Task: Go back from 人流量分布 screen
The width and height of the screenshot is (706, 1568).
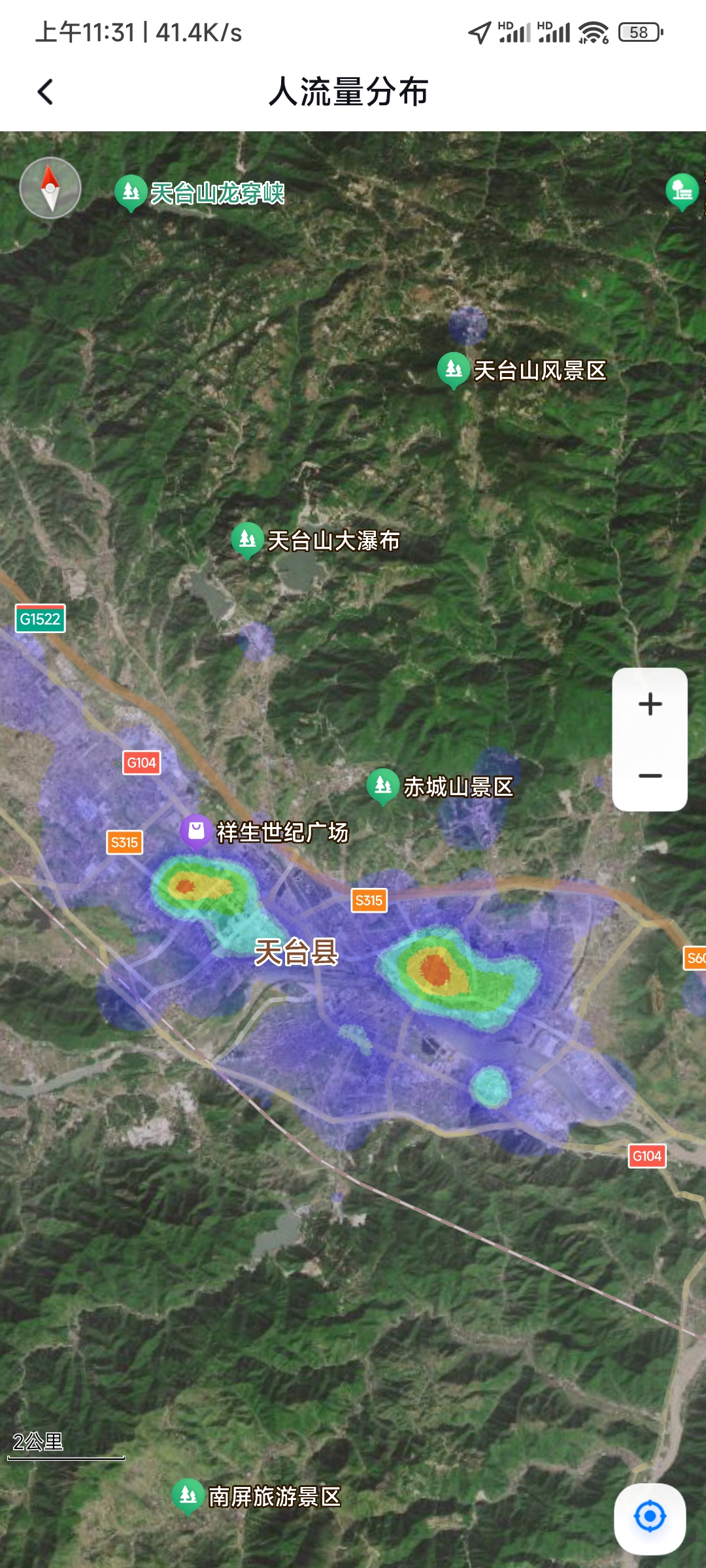Action: click(x=45, y=92)
